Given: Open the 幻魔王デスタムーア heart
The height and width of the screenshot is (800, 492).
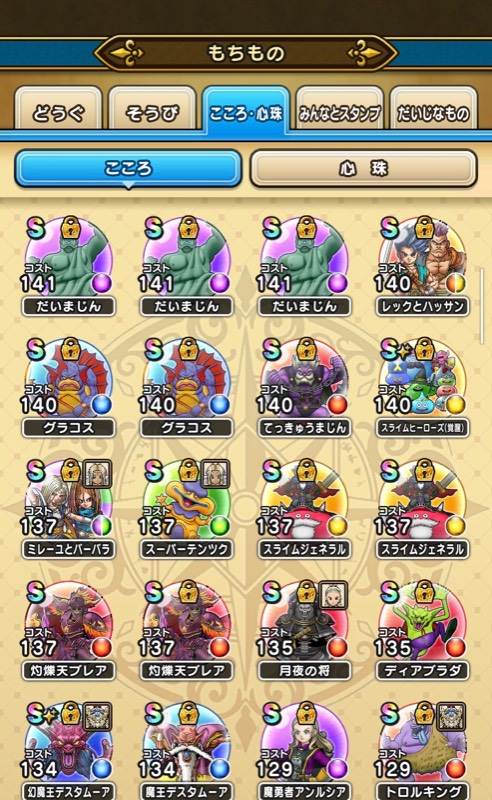Looking at the screenshot, I should [68, 750].
